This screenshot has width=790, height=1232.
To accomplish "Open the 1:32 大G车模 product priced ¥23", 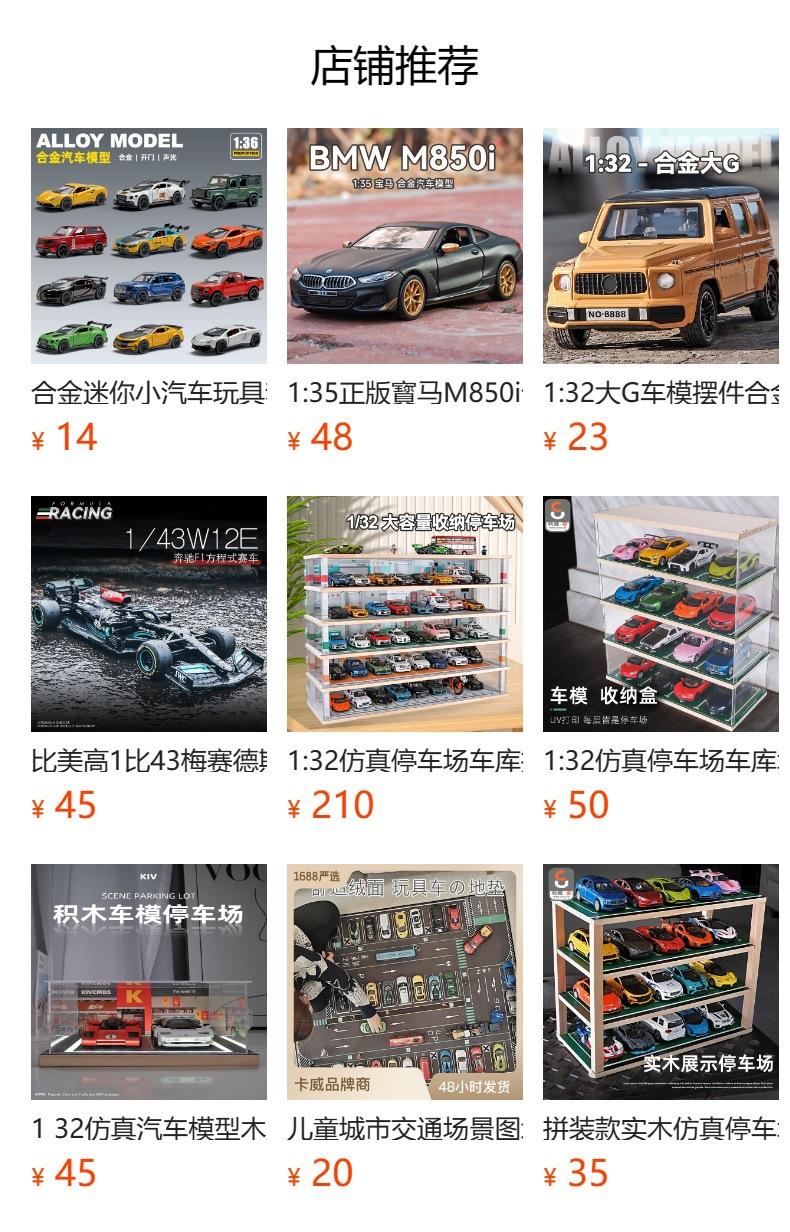I will tap(661, 246).
